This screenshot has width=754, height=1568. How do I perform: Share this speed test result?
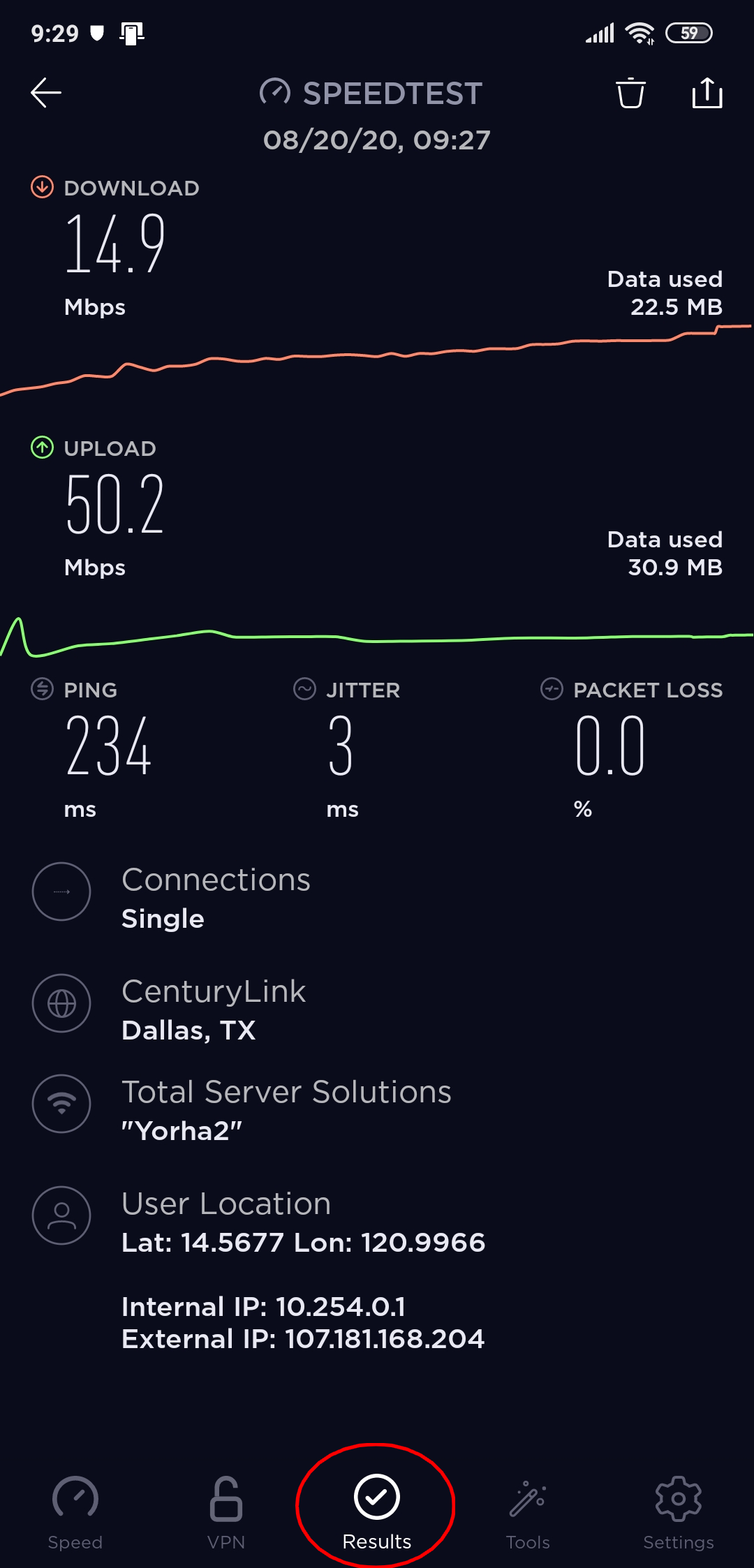point(707,93)
